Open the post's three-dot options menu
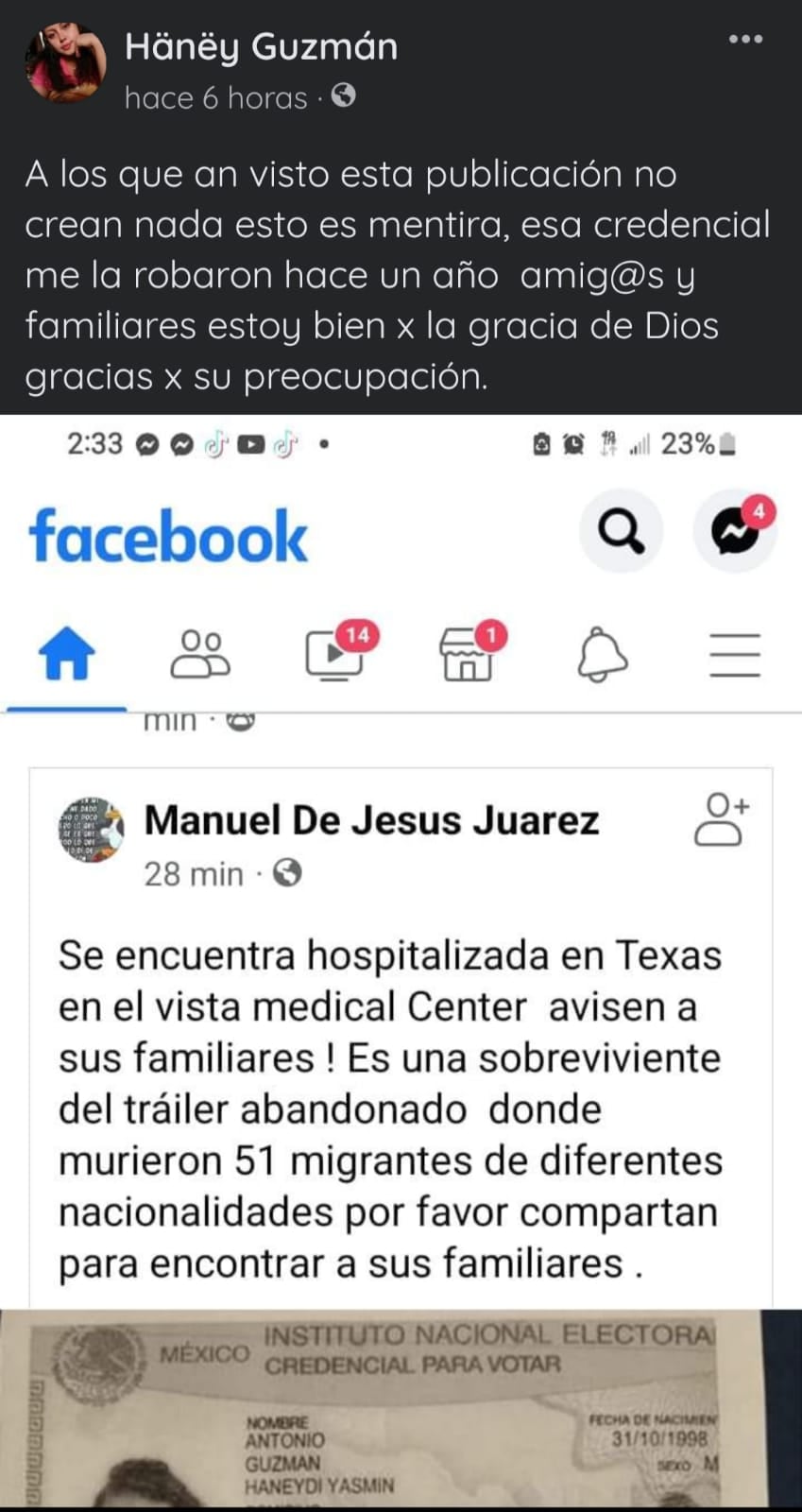This screenshot has width=802, height=1512. (x=745, y=40)
